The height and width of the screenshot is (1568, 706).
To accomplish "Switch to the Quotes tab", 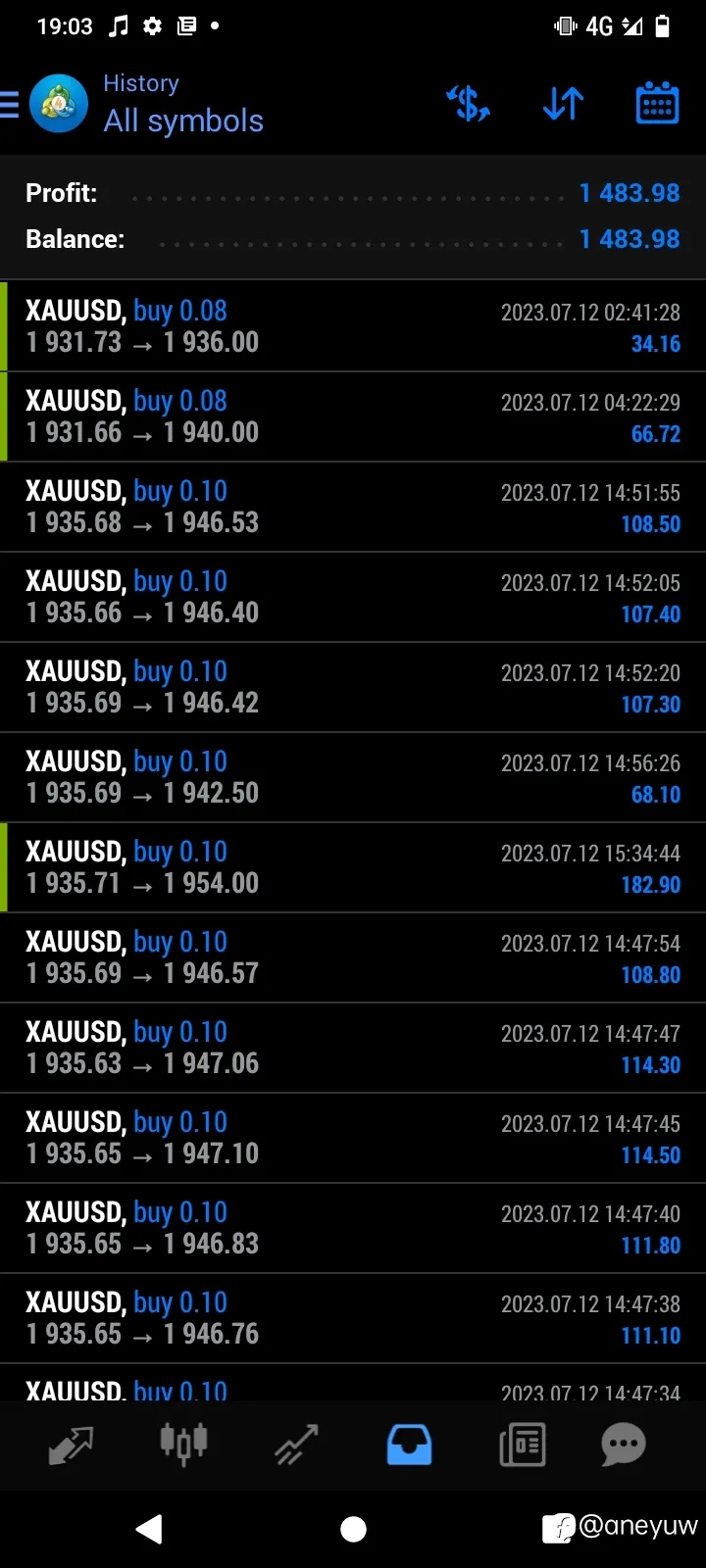I will pyautogui.click(x=72, y=1445).
